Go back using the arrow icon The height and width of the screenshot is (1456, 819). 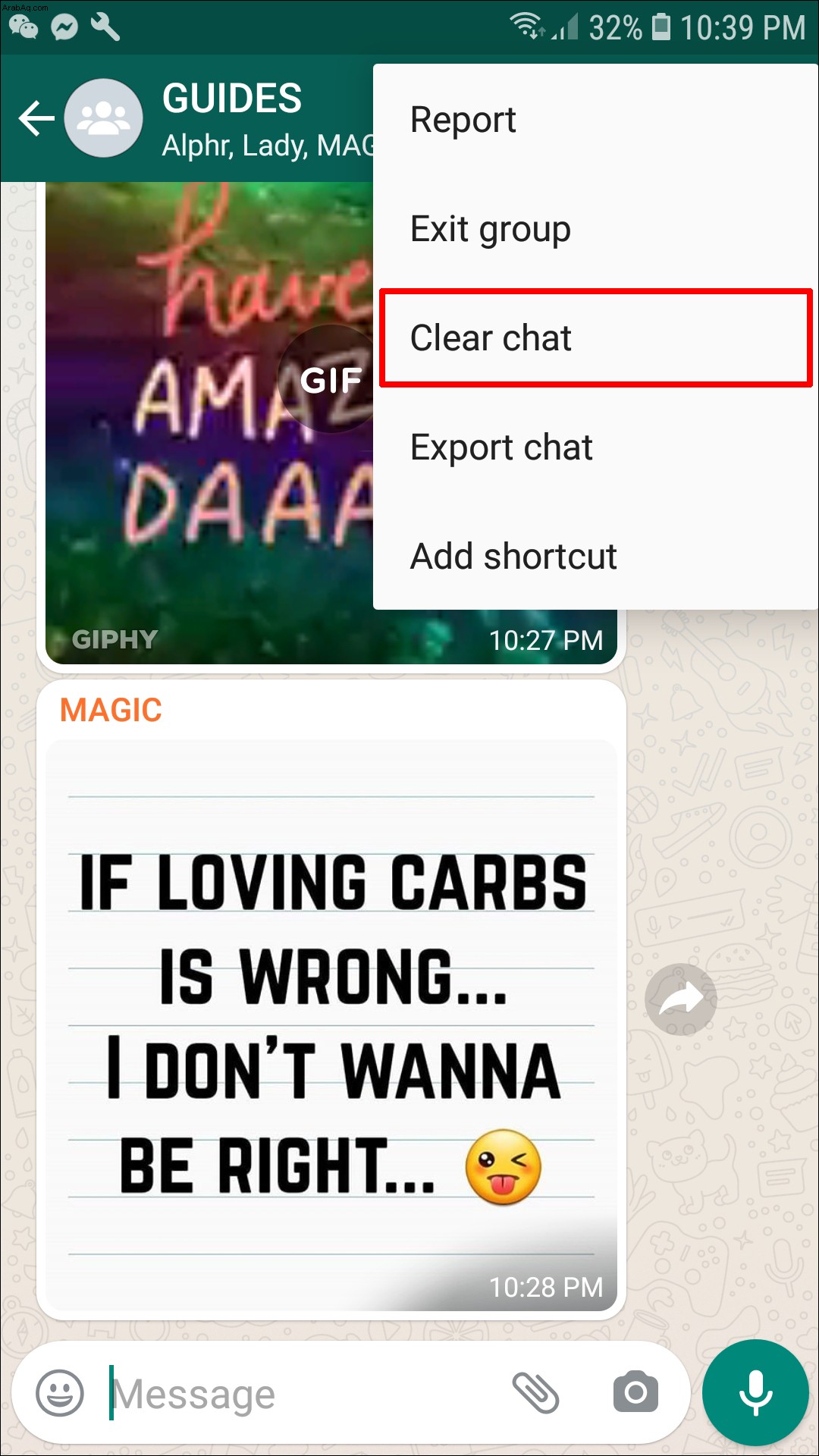tap(36, 119)
